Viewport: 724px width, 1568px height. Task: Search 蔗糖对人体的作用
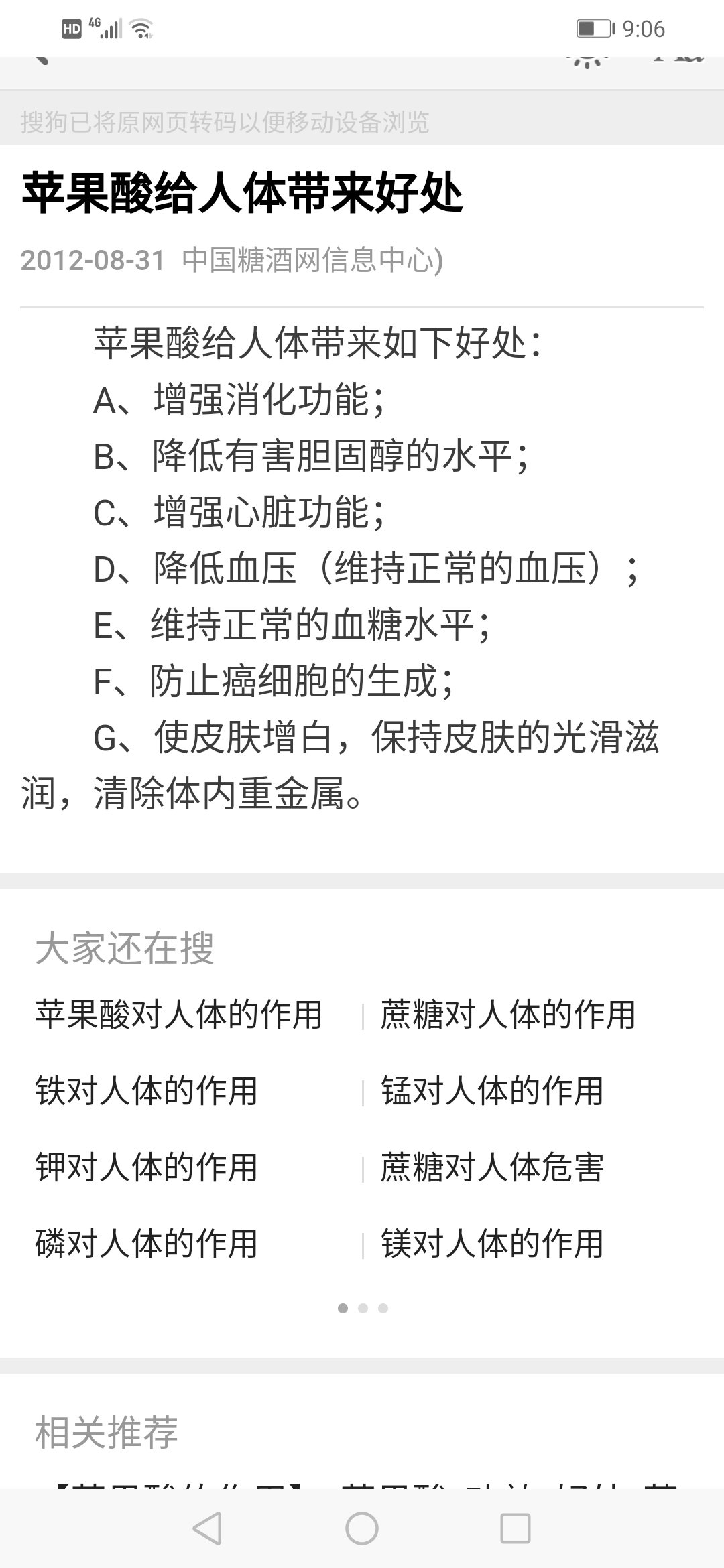point(507,1014)
